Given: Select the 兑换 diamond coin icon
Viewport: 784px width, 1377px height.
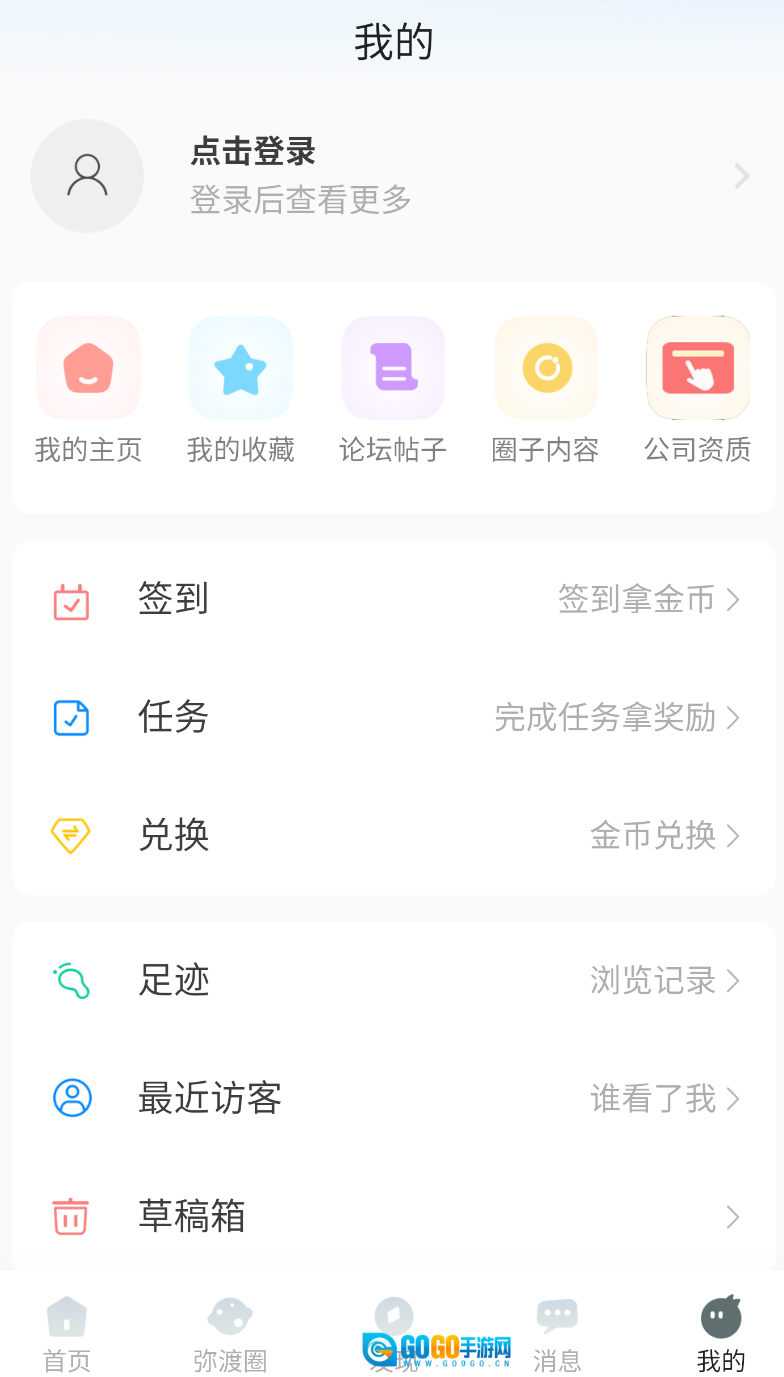Looking at the screenshot, I should click(x=68, y=836).
